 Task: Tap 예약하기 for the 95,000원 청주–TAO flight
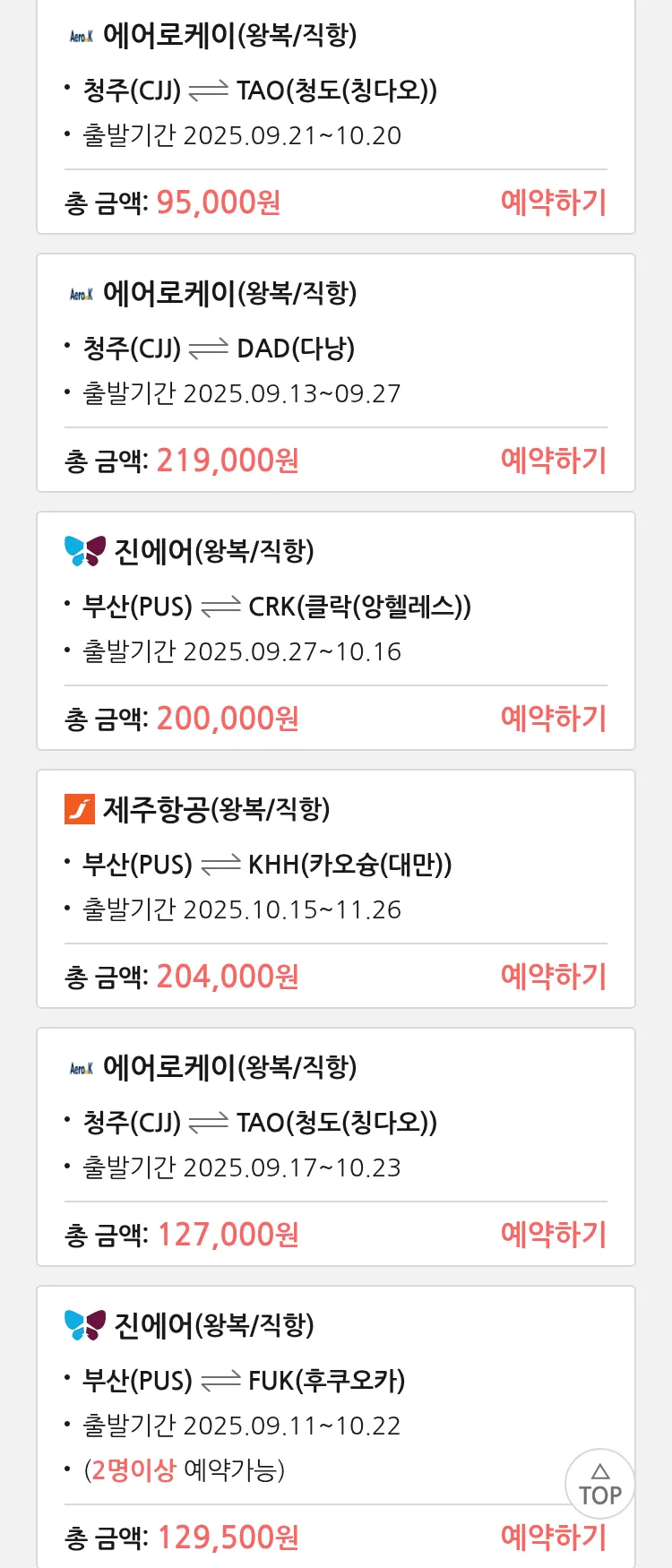(x=553, y=202)
